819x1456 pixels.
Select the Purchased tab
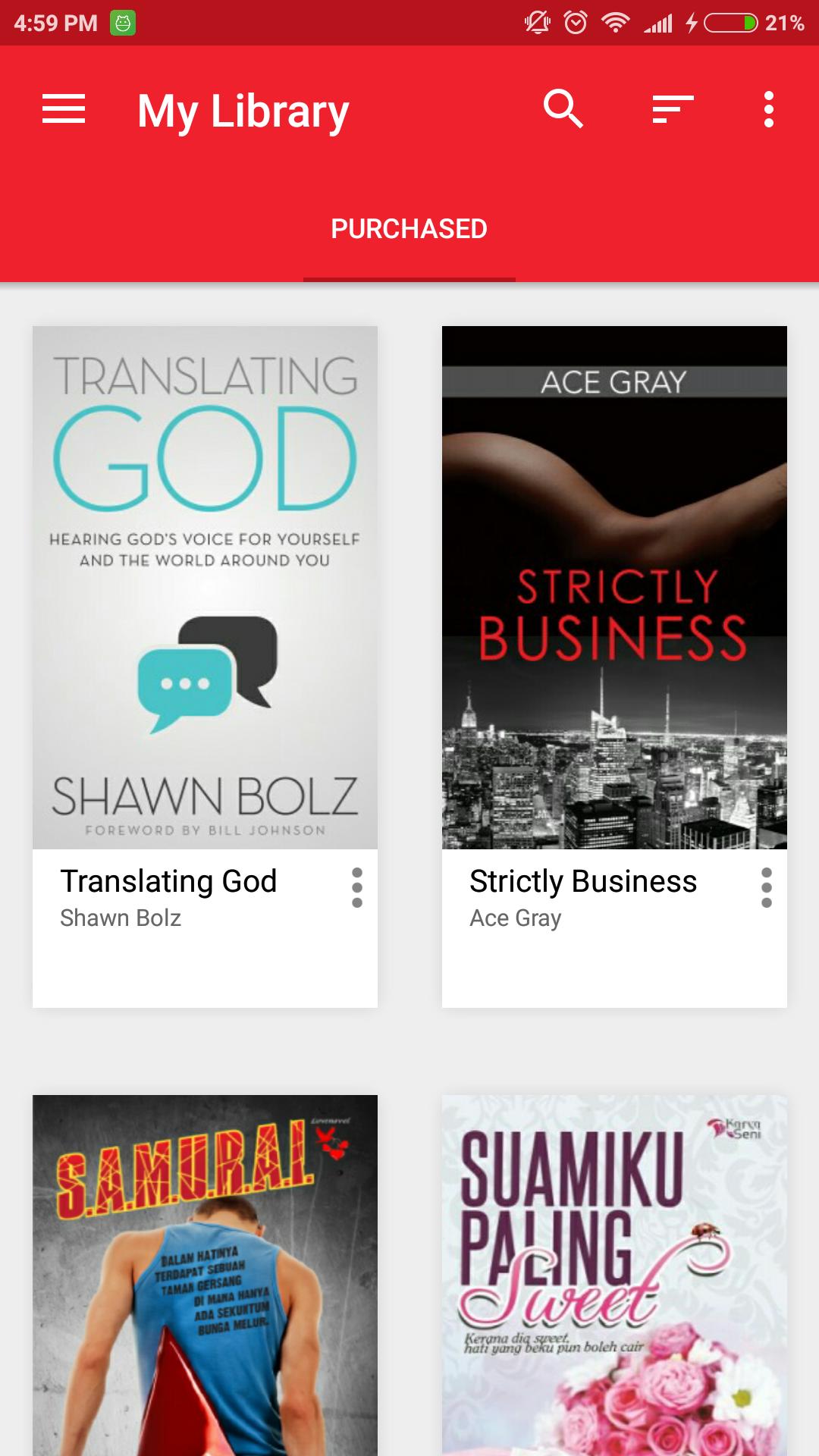point(409,229)
